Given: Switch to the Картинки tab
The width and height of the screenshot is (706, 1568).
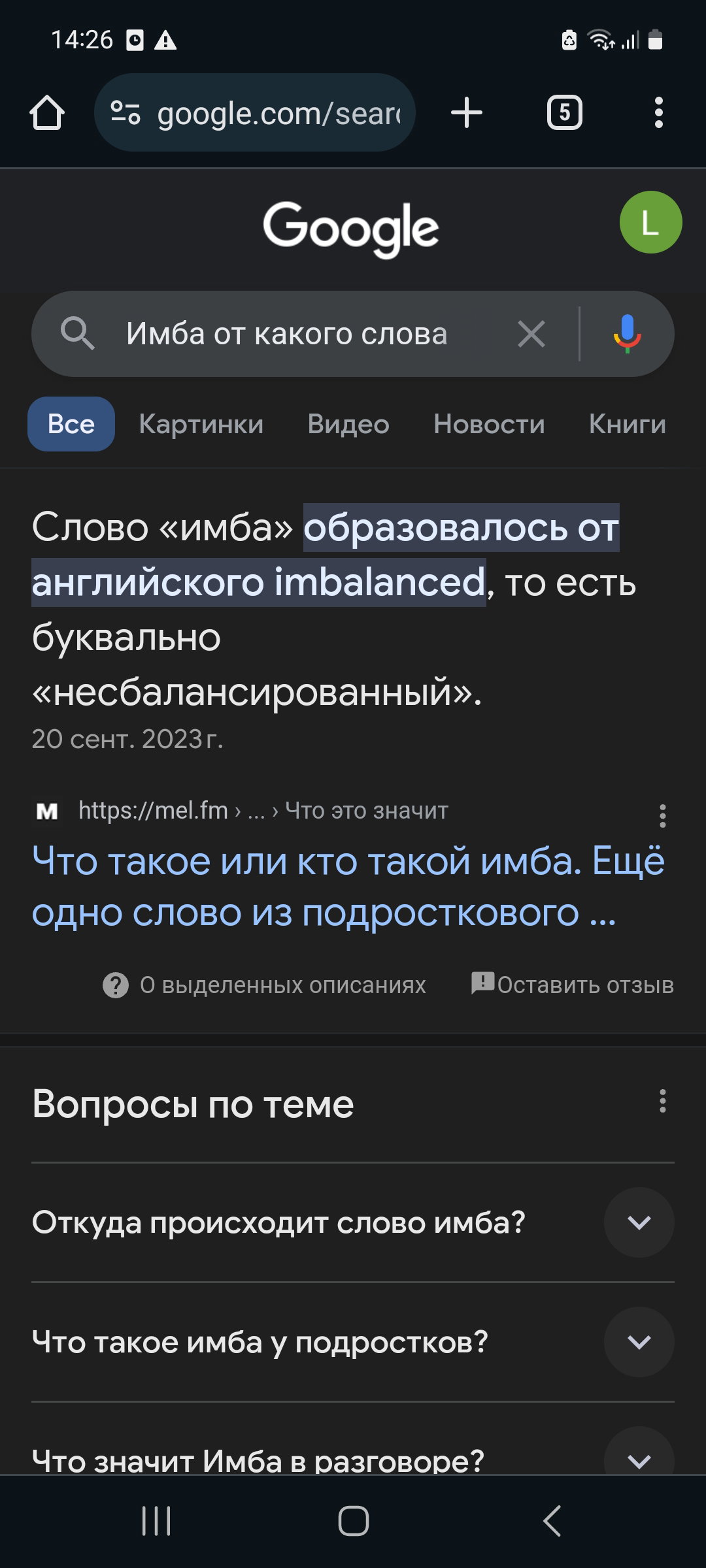Looking at the screenshot, I should coord(201,424).
